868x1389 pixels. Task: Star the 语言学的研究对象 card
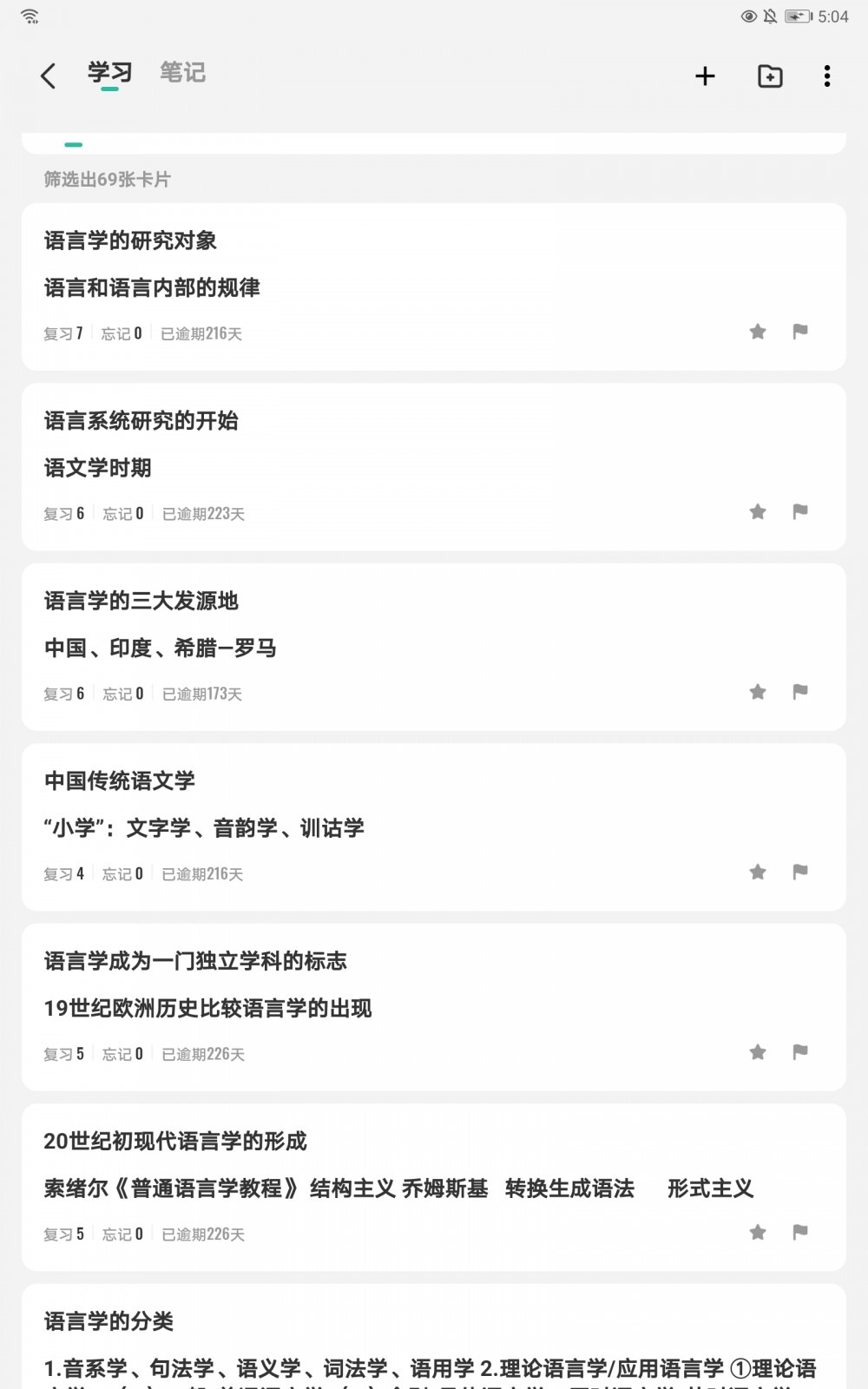click(x=758, y=332)
